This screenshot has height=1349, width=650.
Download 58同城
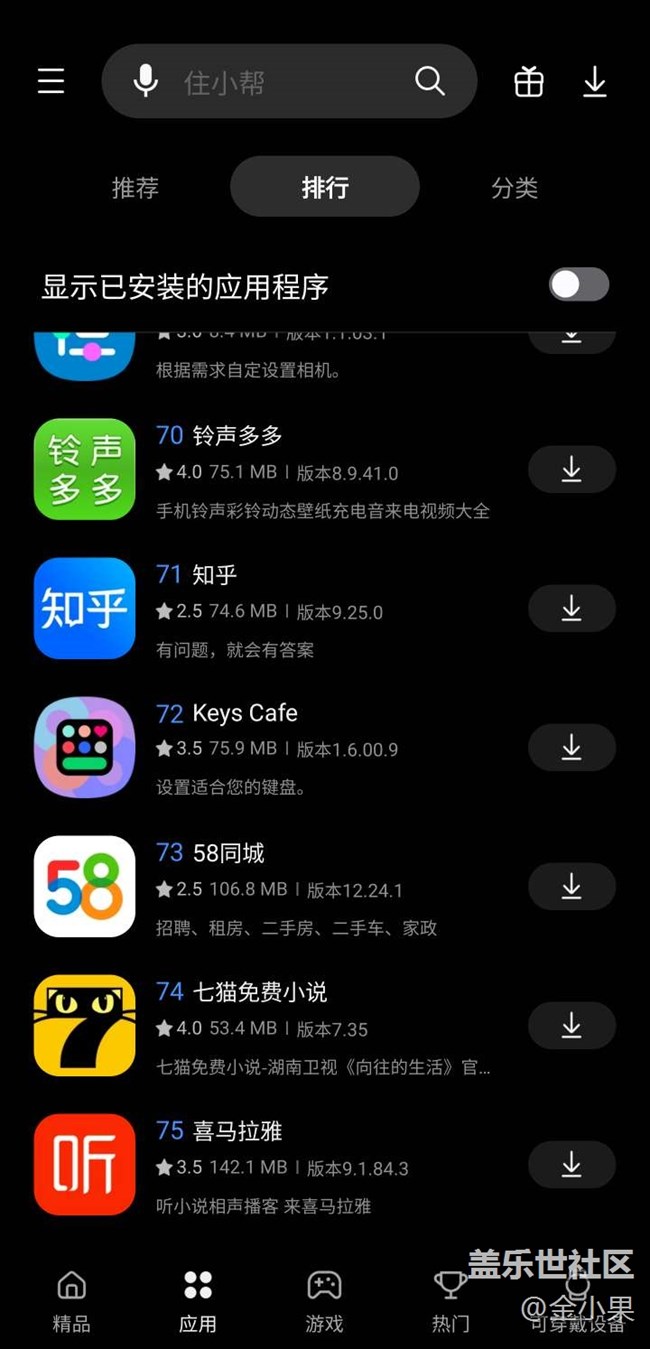click(x=571, y=886)
